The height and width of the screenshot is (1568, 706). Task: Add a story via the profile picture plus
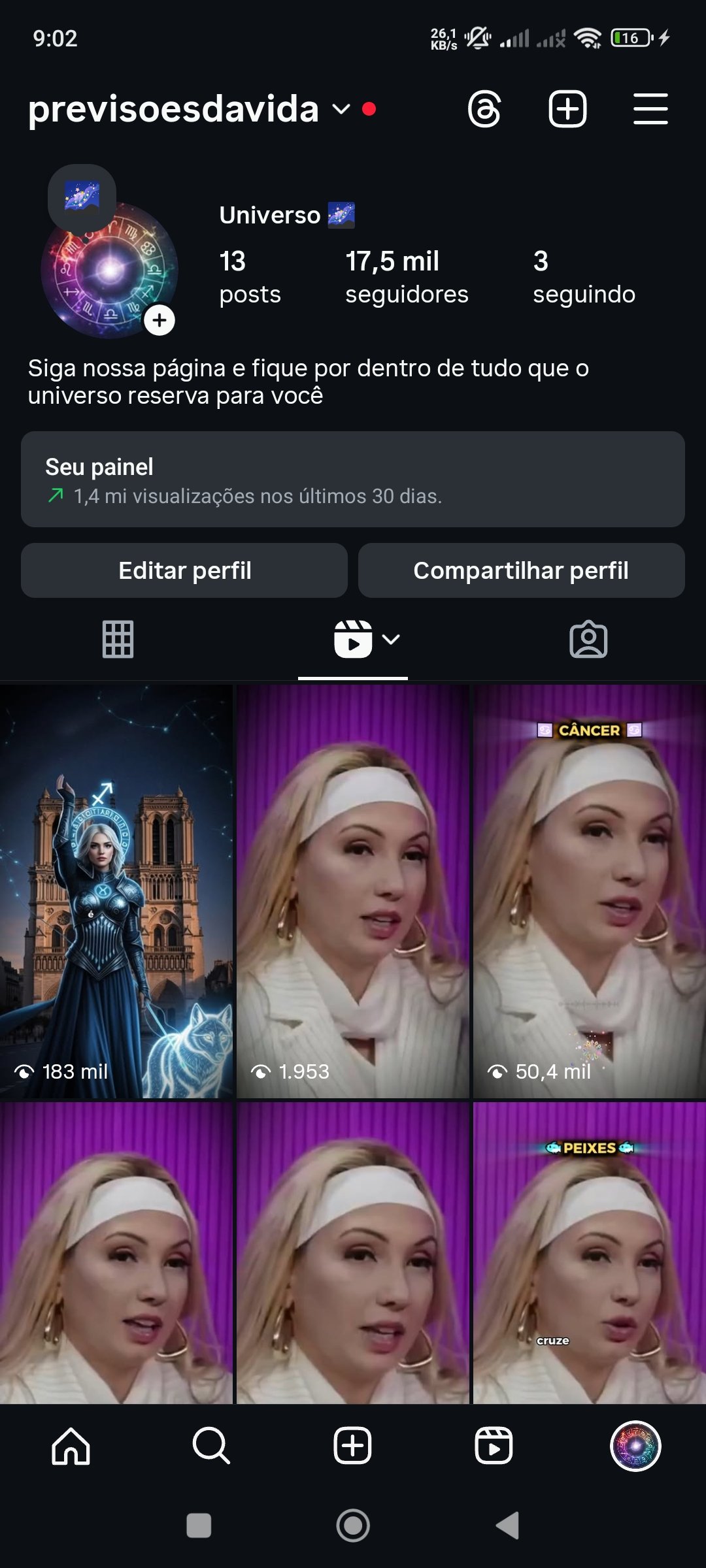coord(160,320)
